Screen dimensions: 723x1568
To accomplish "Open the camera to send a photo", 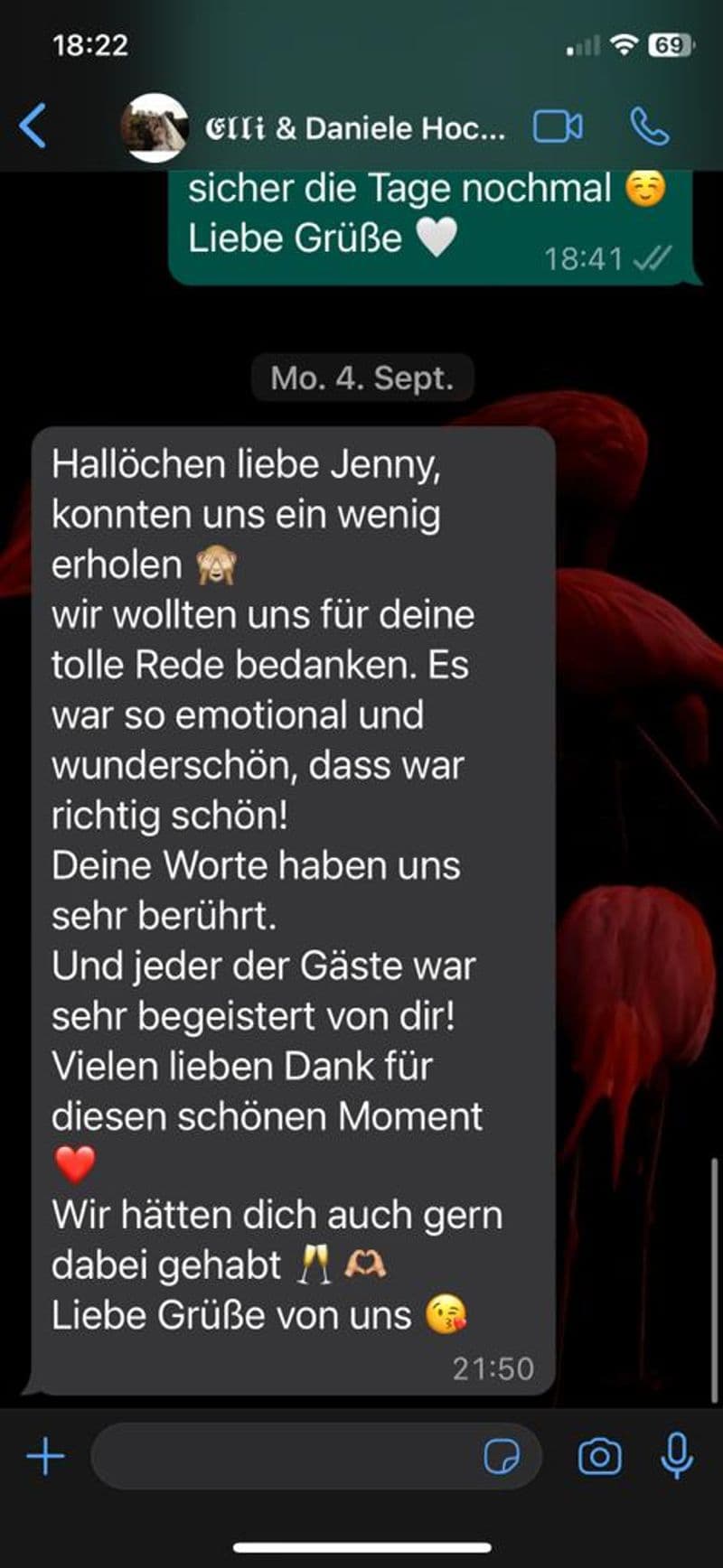I will point(599,1456).
